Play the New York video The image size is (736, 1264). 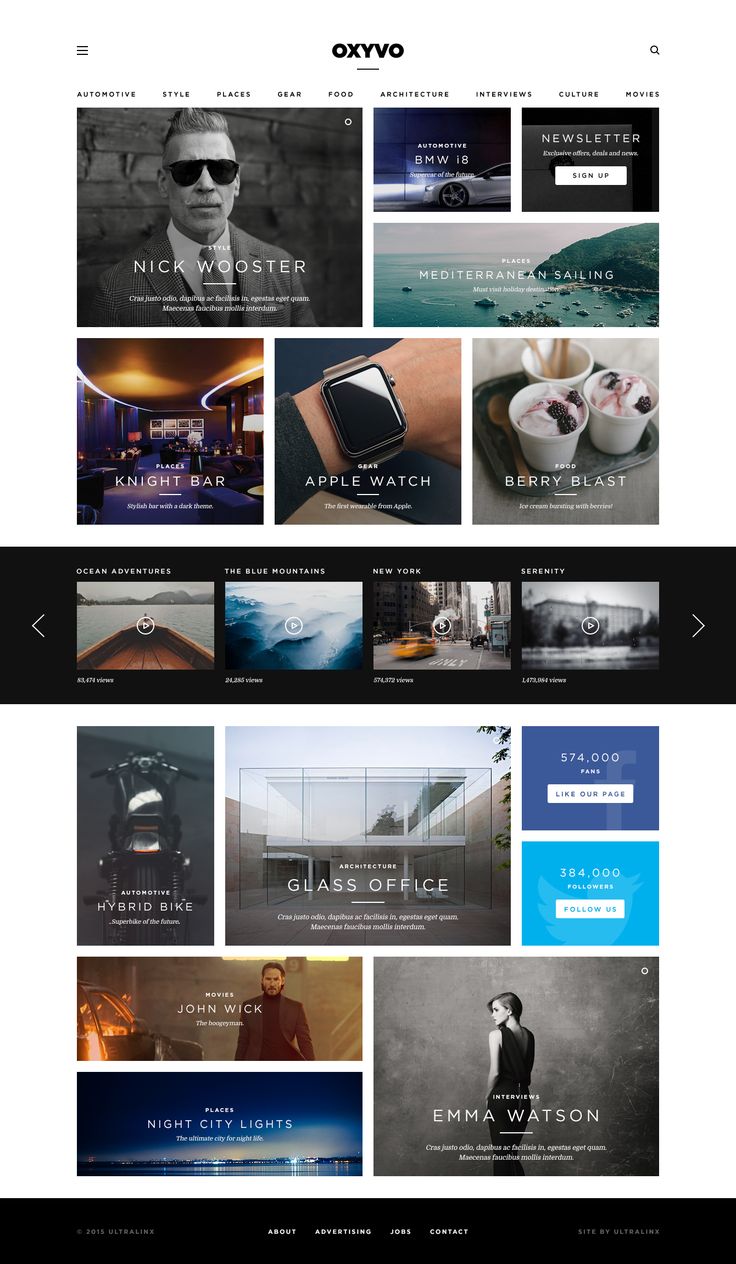click(442, 625)
